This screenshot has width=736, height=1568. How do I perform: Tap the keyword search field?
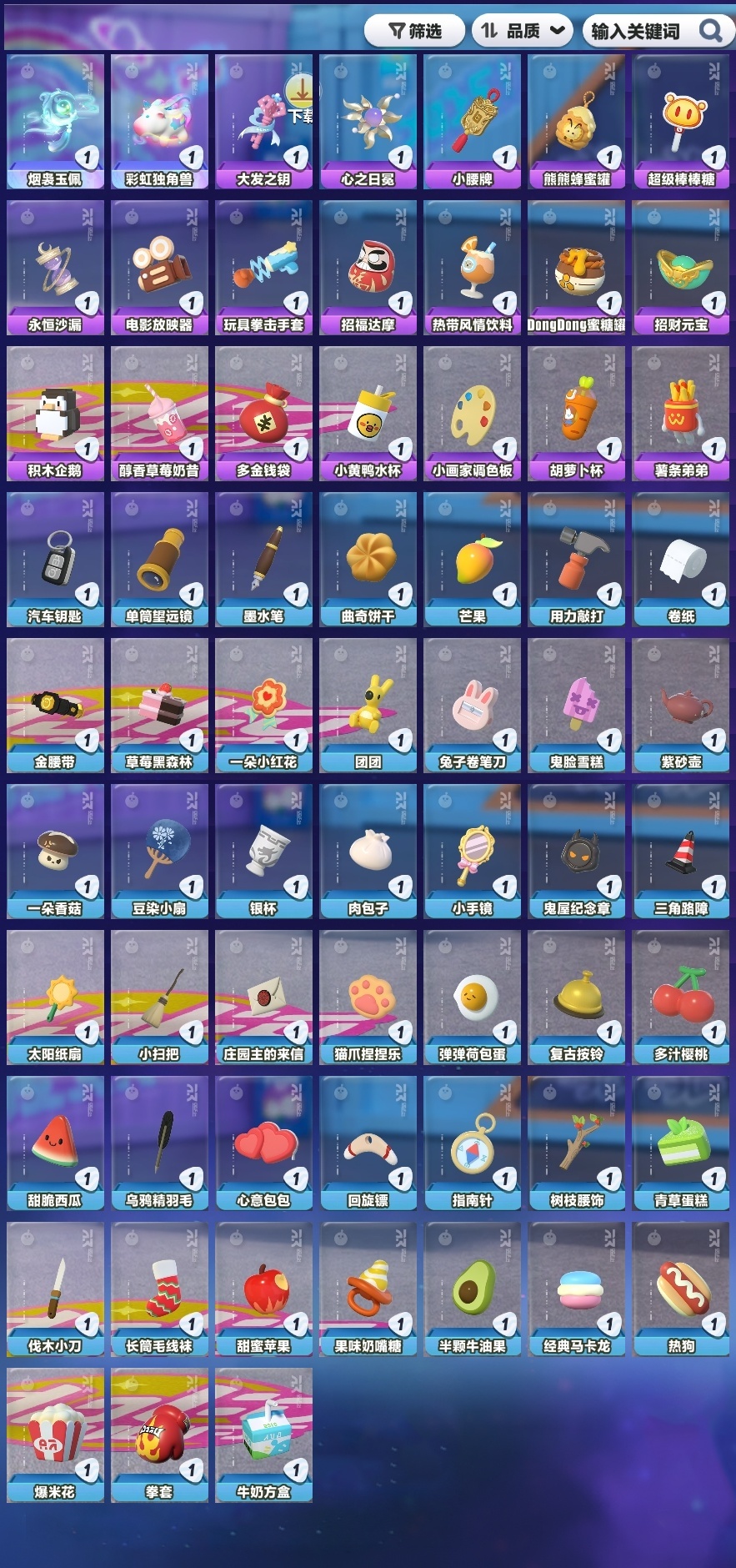click(638, 31)
